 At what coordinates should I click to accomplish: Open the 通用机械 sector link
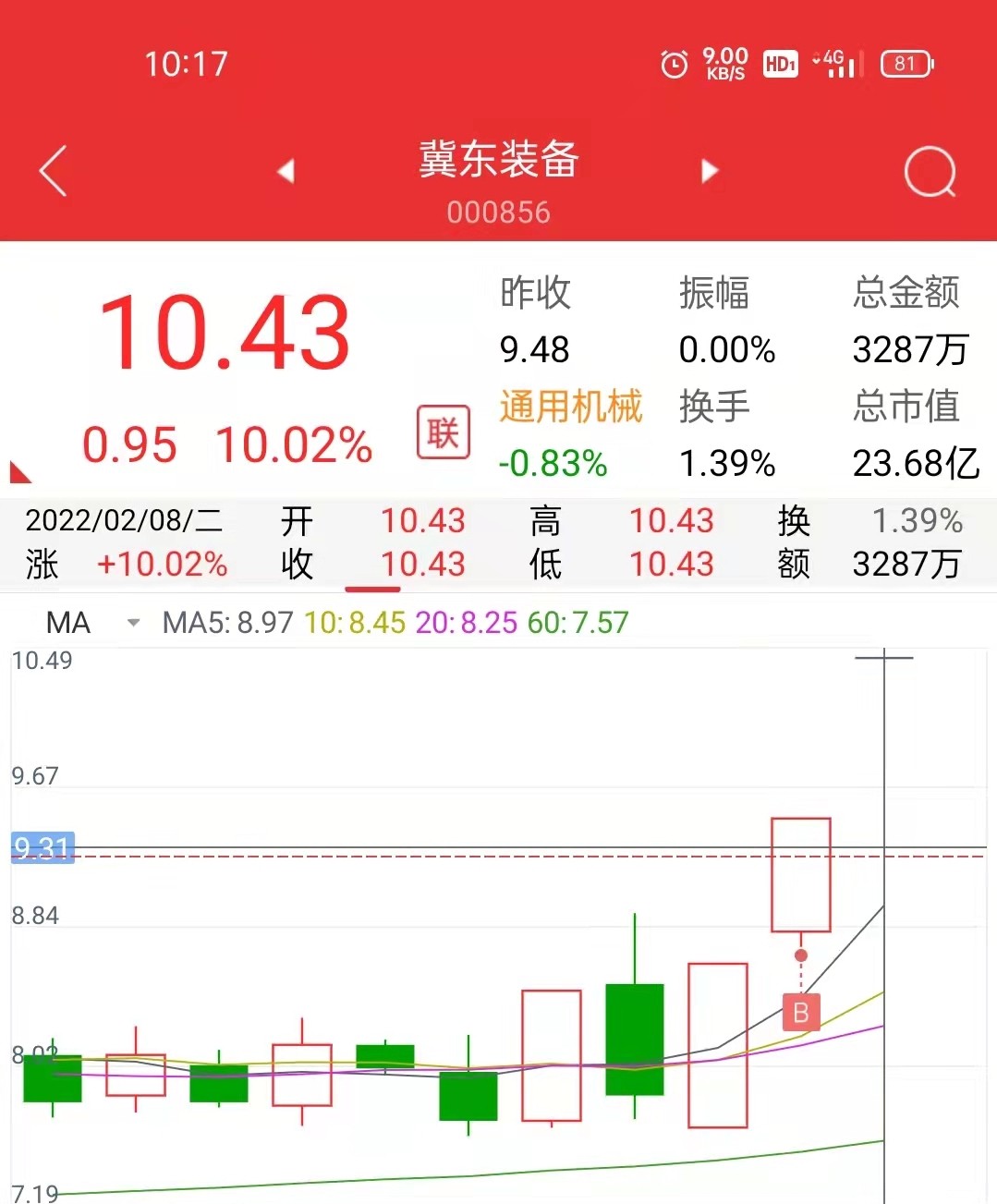tap(570, 407)
